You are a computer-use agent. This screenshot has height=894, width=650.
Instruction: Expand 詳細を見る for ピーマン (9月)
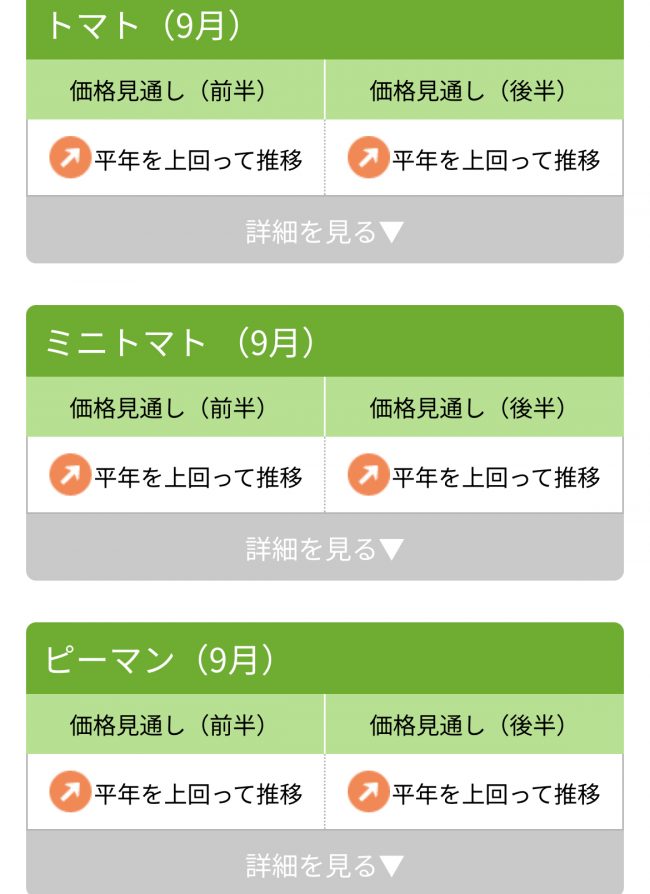click(x=324, y=864)
